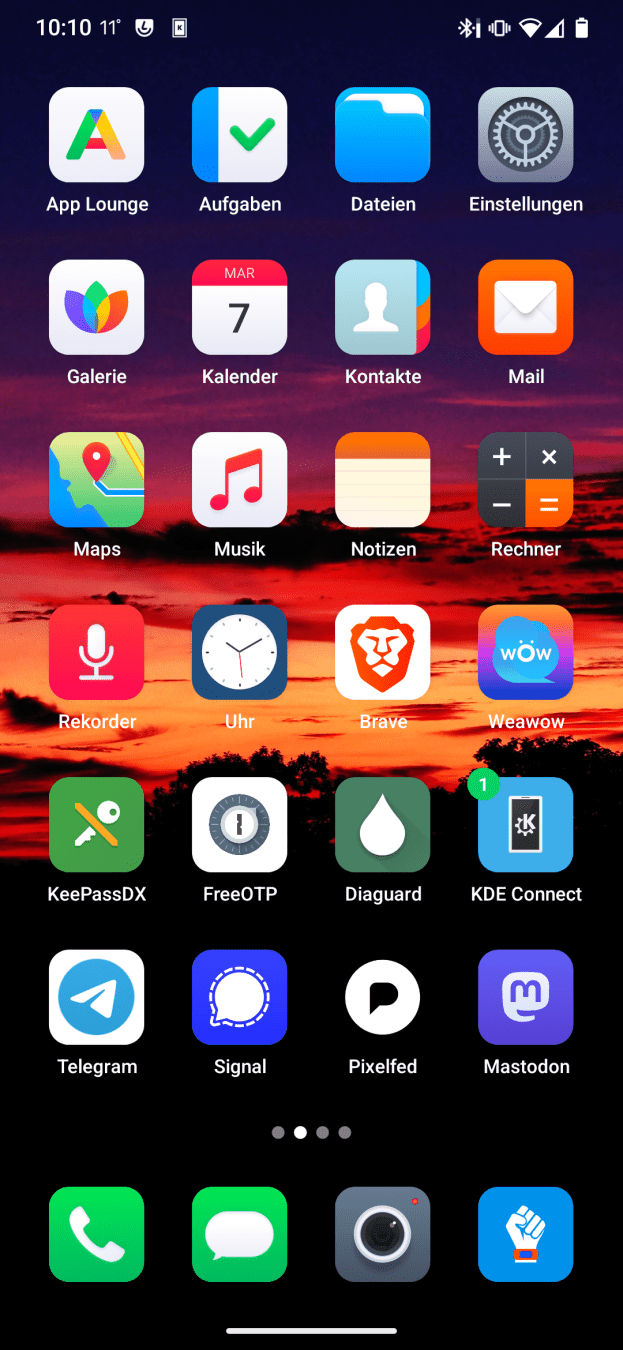This screenshot has height=1350, width=623.
Task: Launch the Signal app
Action: tap(240, 997)
